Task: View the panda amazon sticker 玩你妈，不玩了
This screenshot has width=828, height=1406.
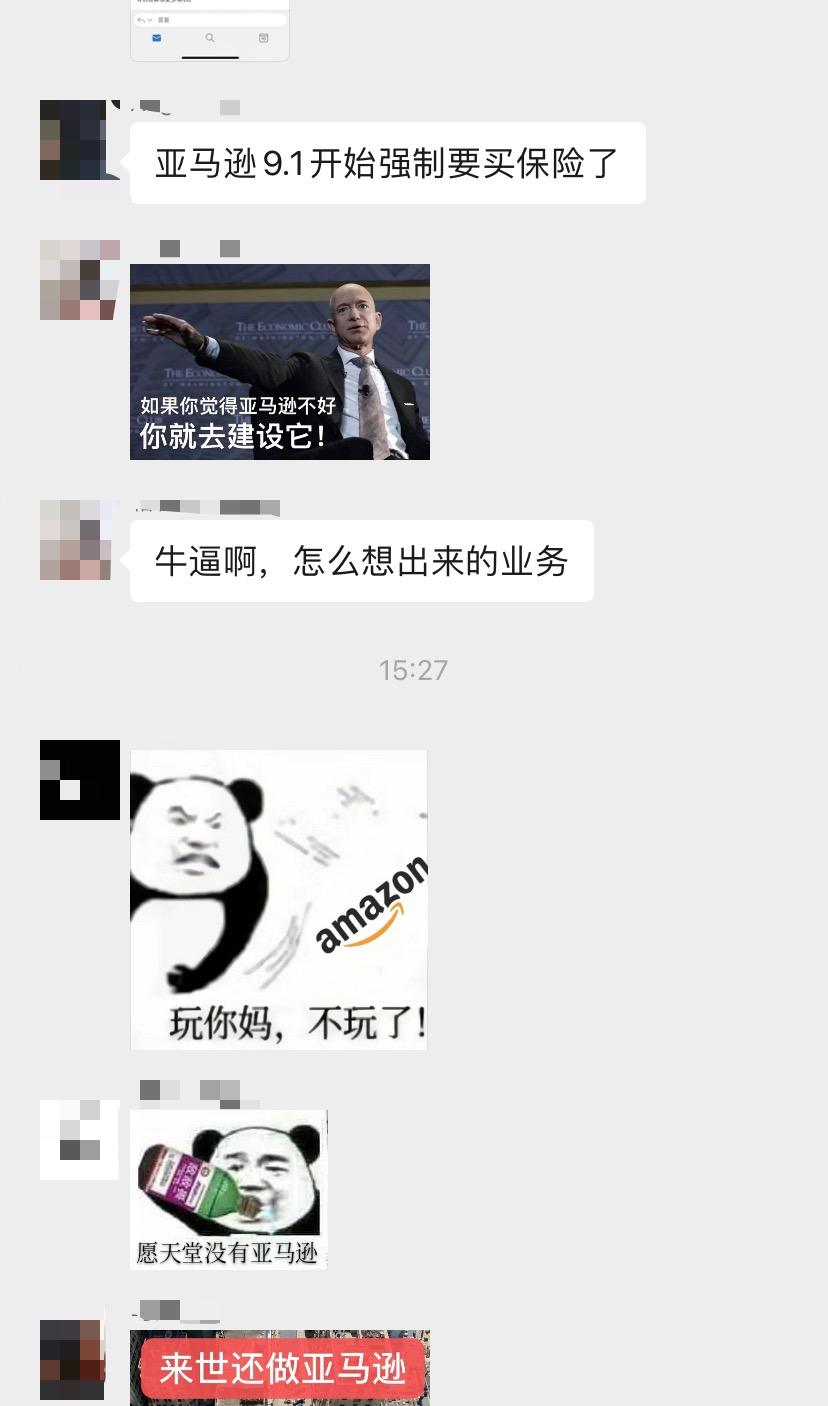Action: click(x=279, y=899)
